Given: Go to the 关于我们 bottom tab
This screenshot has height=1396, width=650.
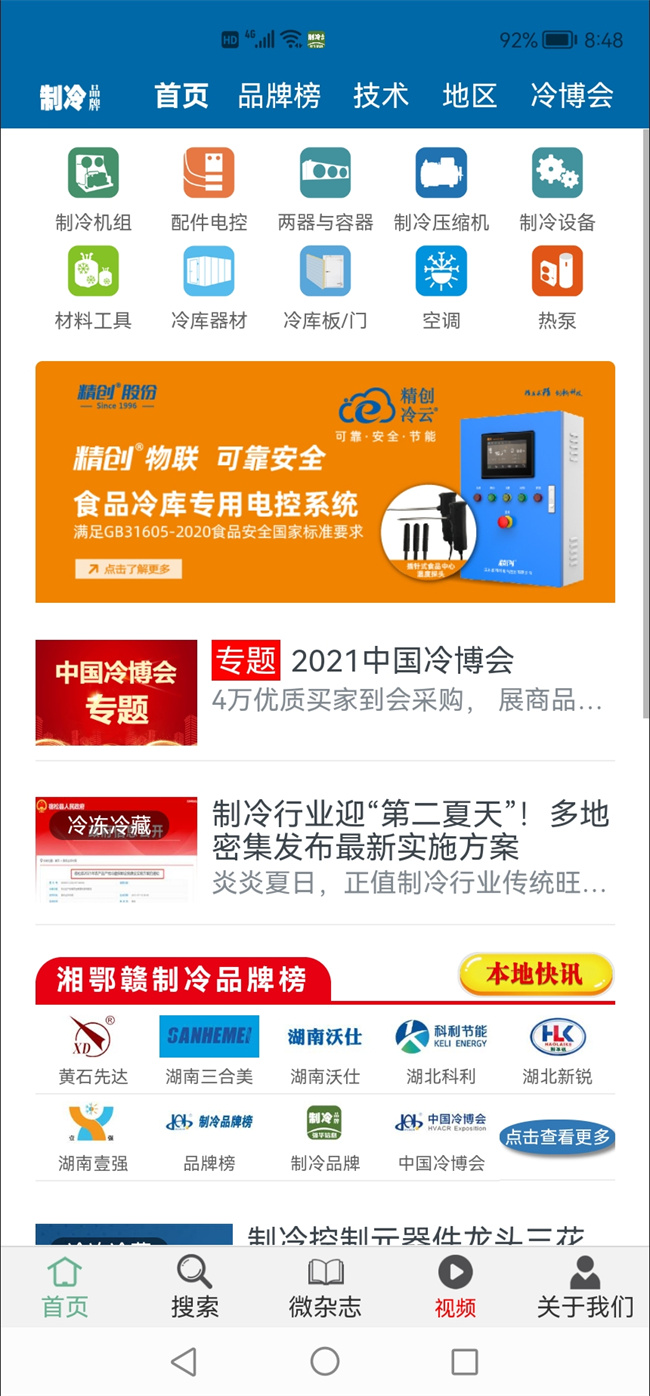Looking at the screenshot, I should pos(585,1286).
